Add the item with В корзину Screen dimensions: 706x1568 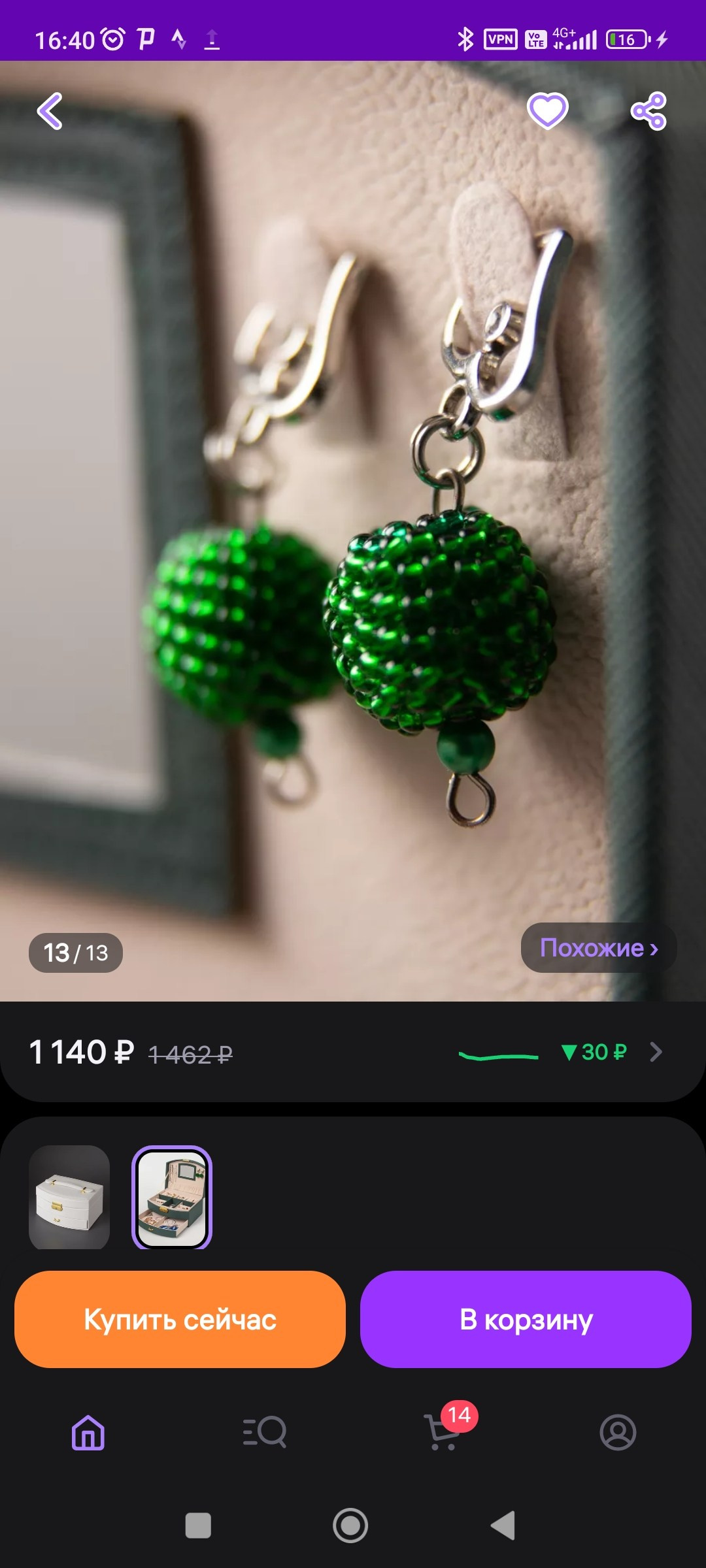(x=526, y=1319)
